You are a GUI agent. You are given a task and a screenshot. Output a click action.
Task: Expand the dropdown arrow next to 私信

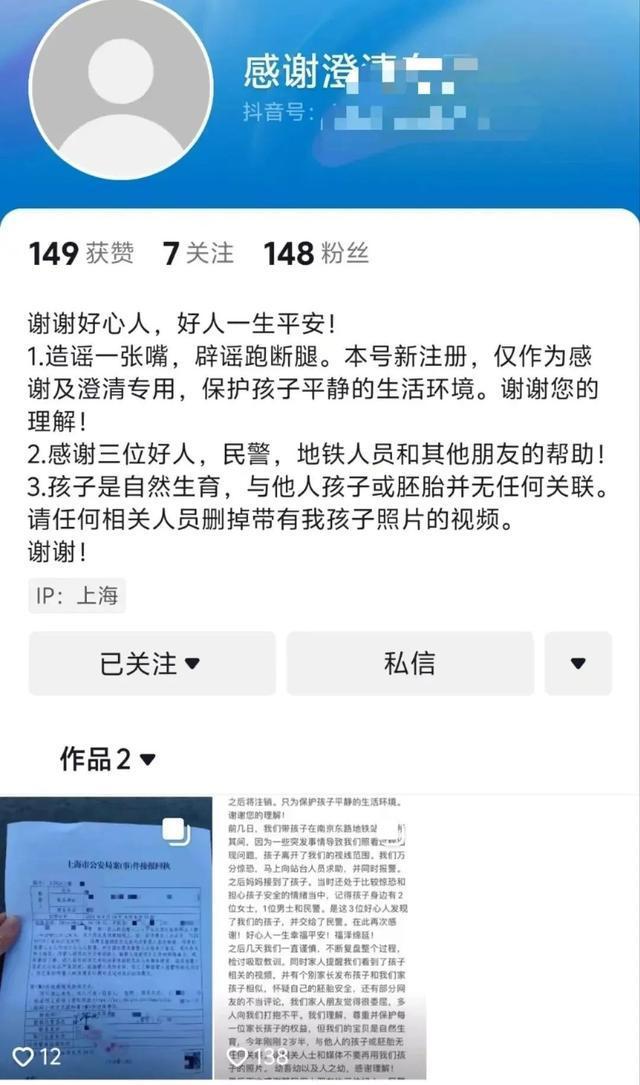(578, 663)
